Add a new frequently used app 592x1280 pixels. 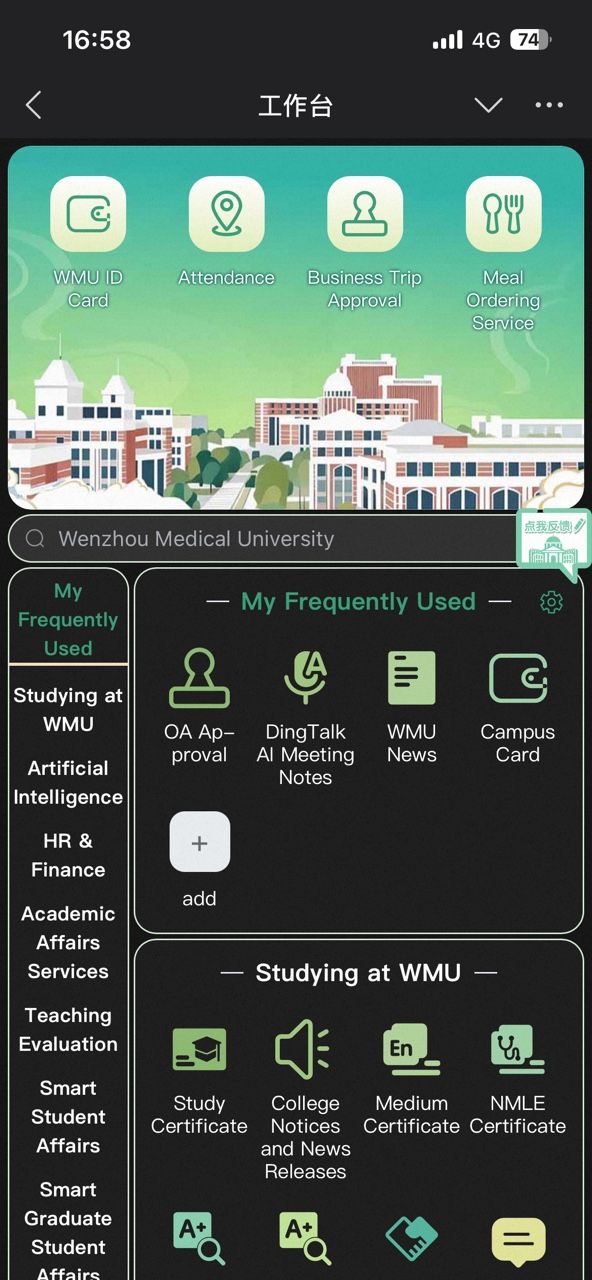click(199, 860)
